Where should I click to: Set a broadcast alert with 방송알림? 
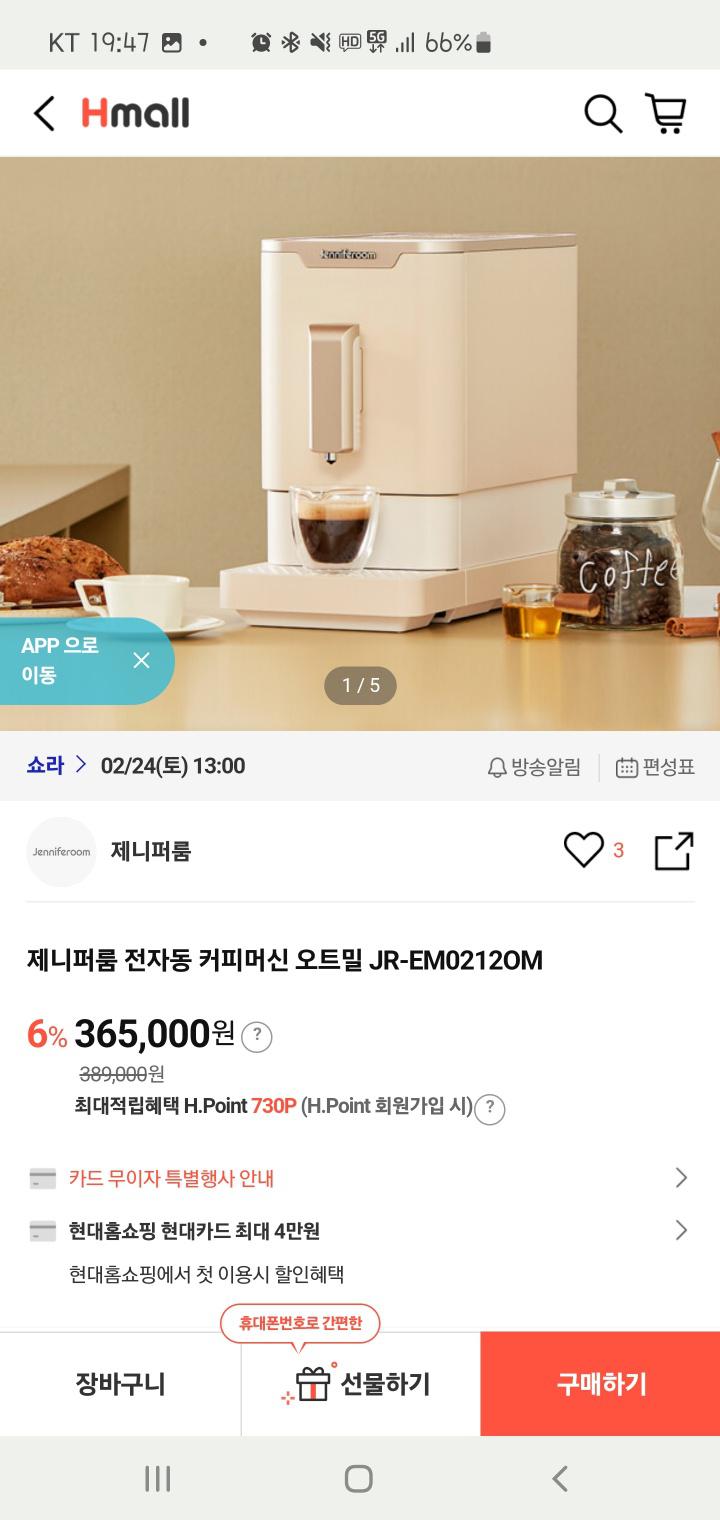[534, 767]
